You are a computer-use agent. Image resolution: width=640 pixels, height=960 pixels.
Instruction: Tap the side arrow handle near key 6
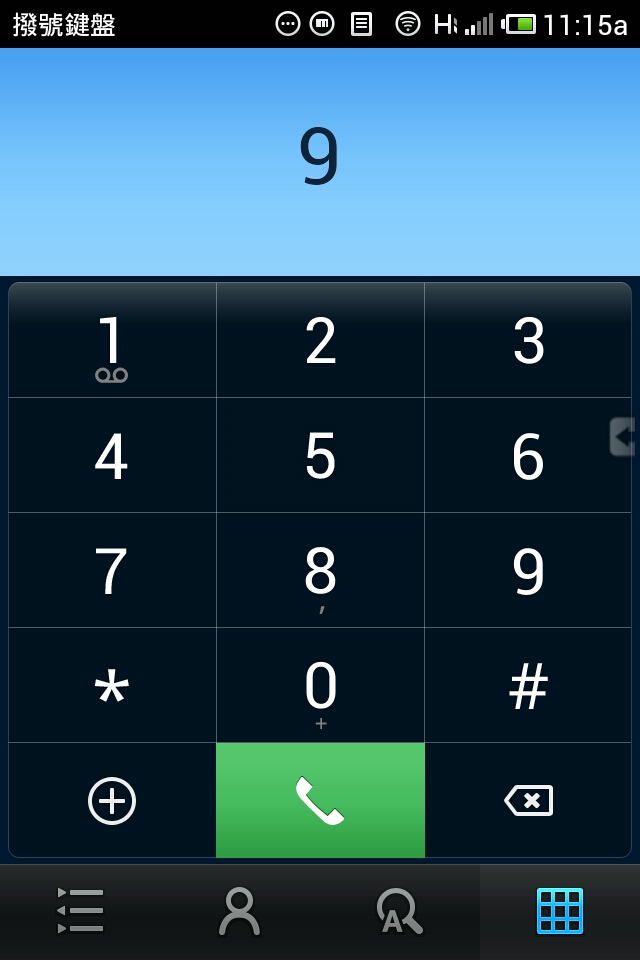click(623, 437)
